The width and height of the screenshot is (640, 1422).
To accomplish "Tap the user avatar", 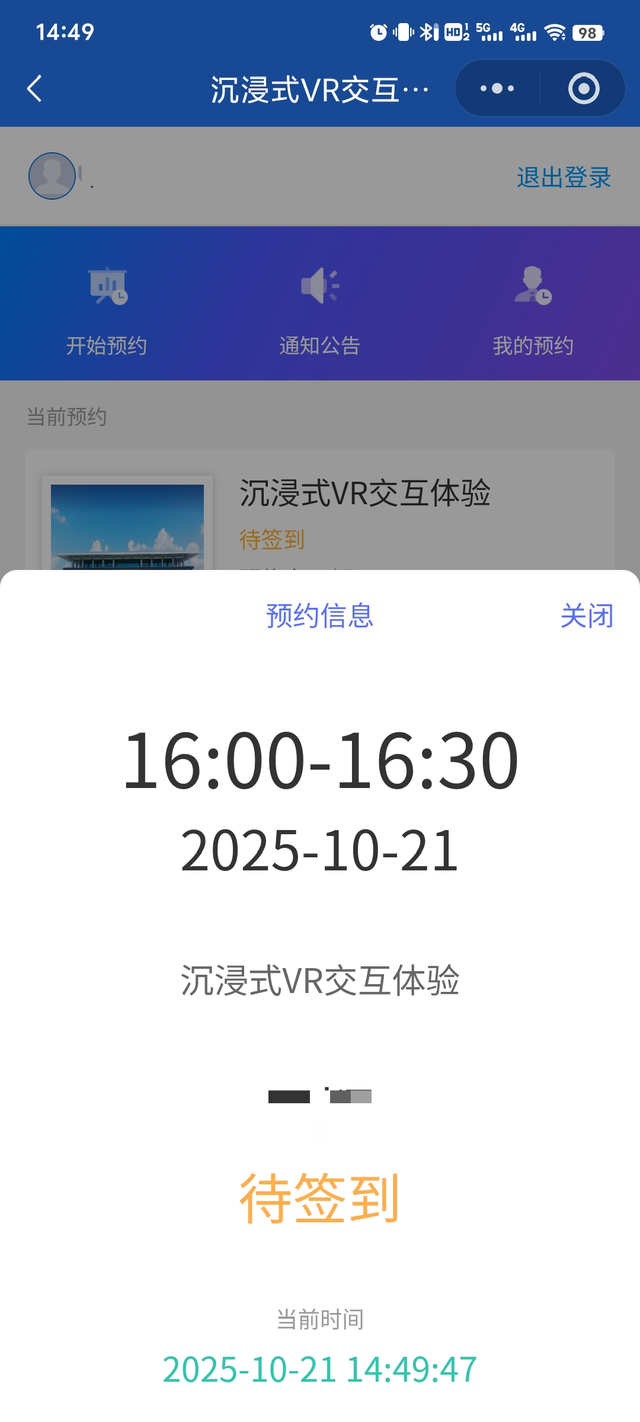I will click(52, 177).
